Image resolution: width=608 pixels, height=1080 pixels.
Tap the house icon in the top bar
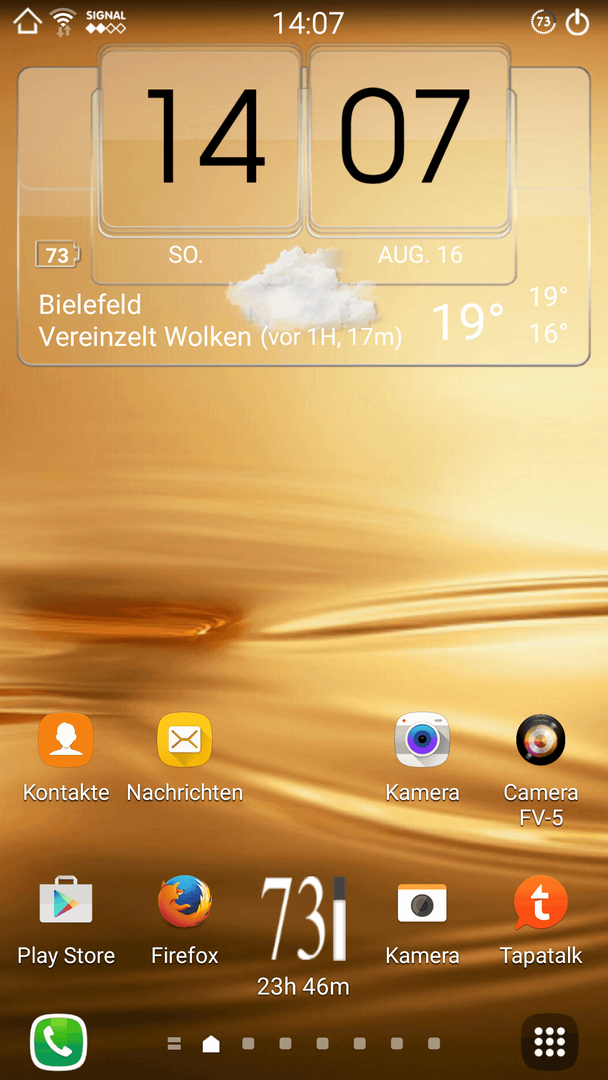26,21
